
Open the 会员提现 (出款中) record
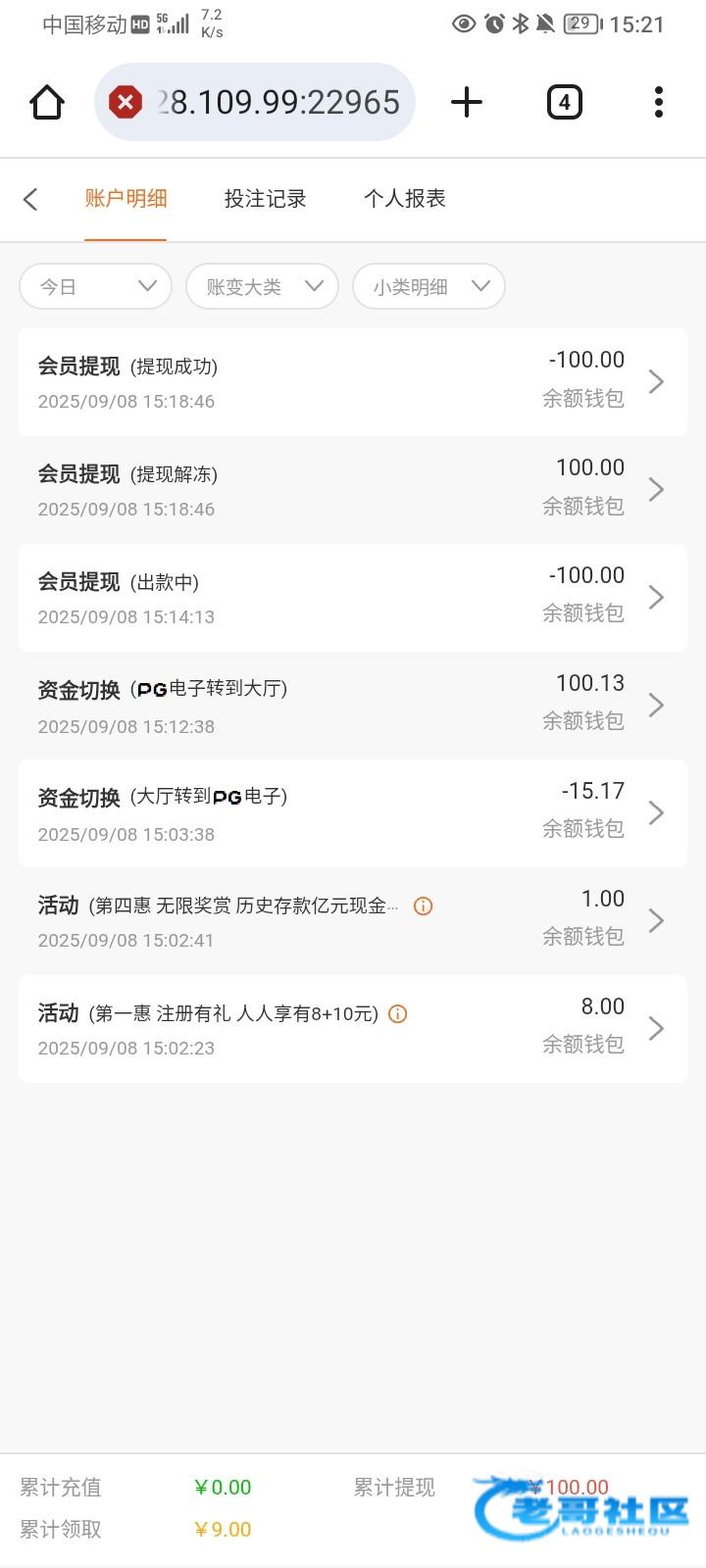352,597
